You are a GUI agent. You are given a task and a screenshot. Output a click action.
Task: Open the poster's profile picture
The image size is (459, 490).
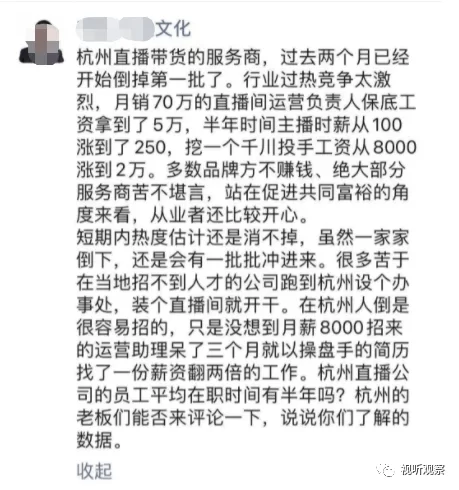point(41,42)
